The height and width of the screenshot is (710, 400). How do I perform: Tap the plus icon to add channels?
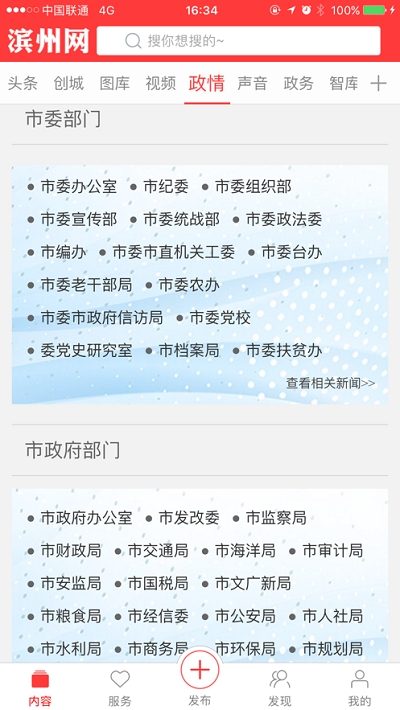click(x=378, y=83)
